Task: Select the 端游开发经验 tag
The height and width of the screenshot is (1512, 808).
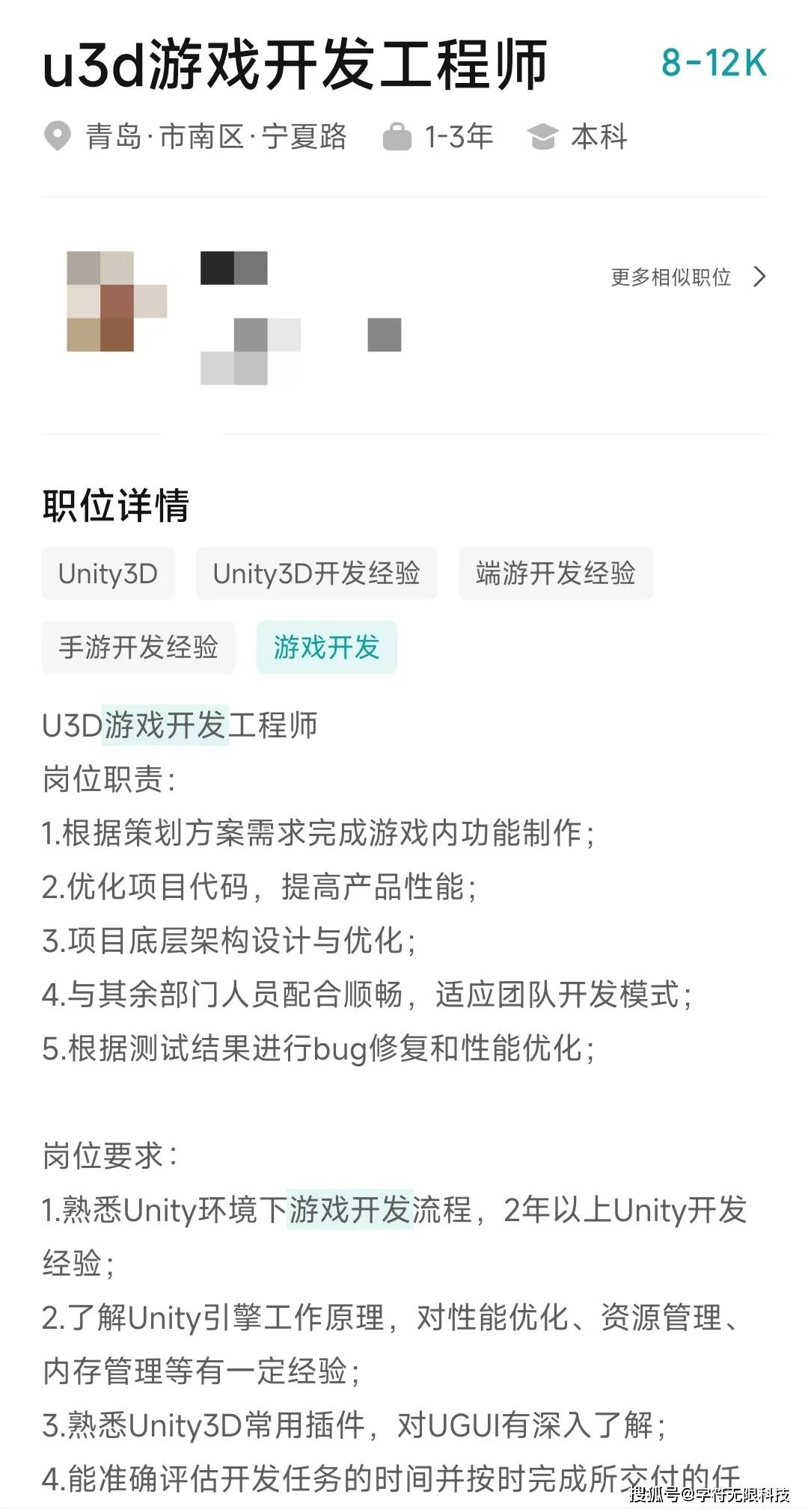Action: click(x=555, y=574)
